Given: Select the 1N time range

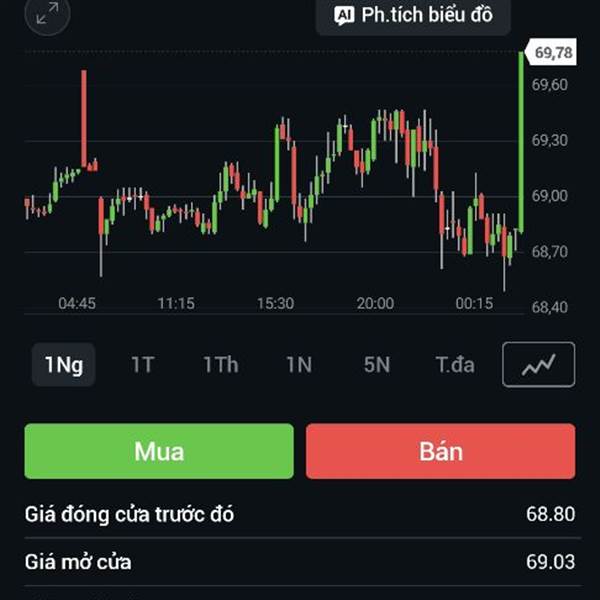Looking at the screenshot, I should [299, 365].
